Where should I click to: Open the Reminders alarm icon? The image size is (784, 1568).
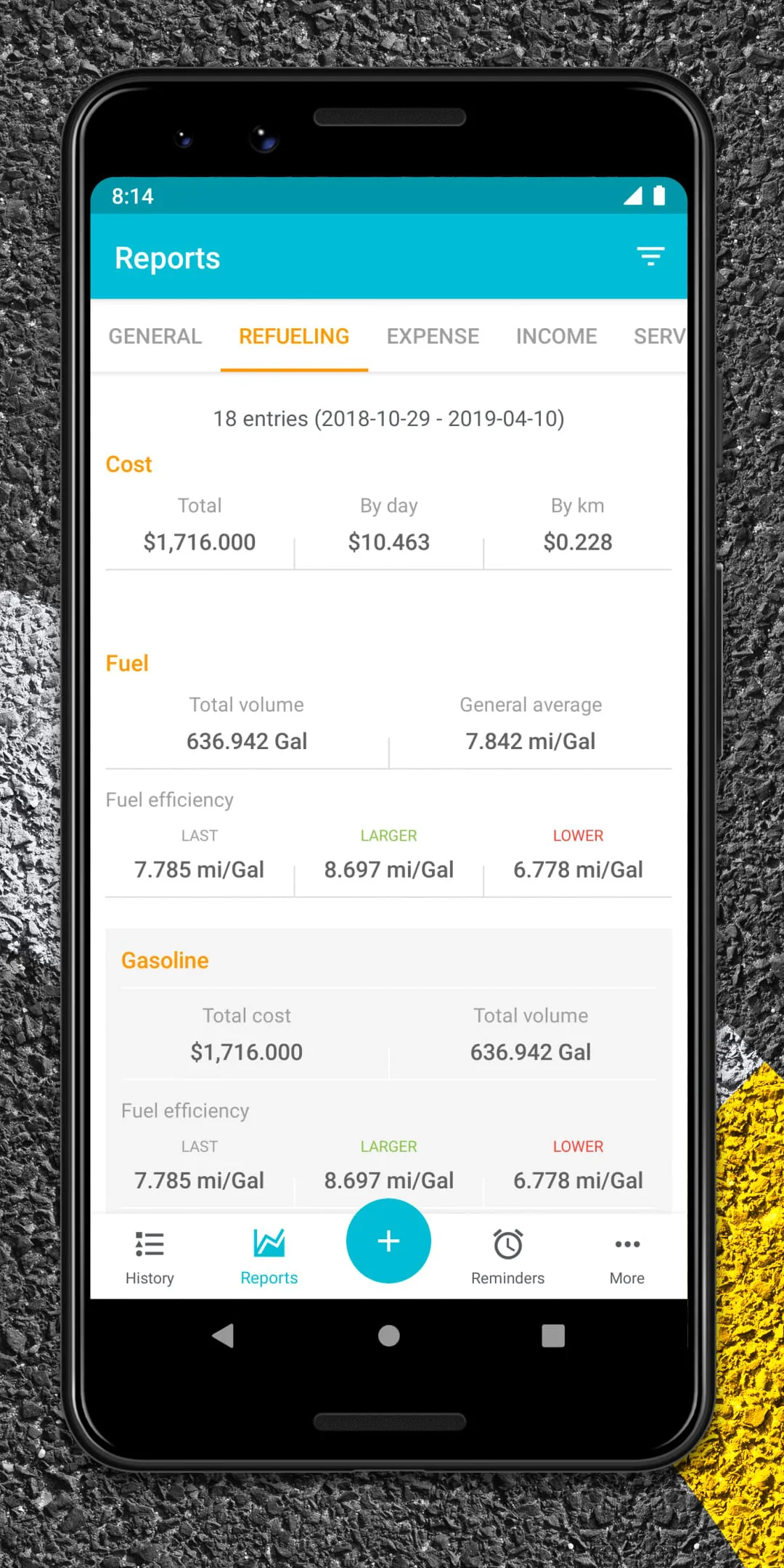[508, 1243]
